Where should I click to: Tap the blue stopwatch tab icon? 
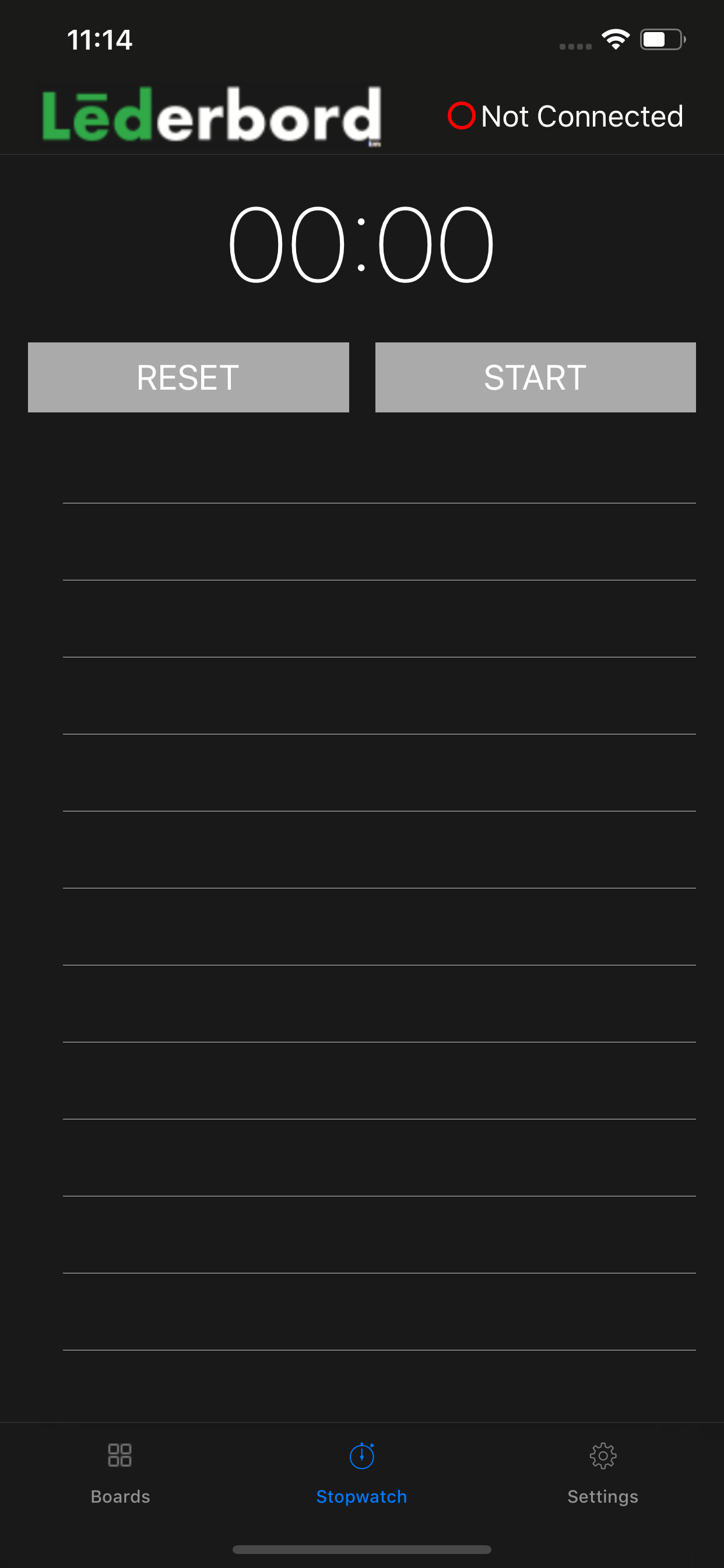pos(361,1457)
